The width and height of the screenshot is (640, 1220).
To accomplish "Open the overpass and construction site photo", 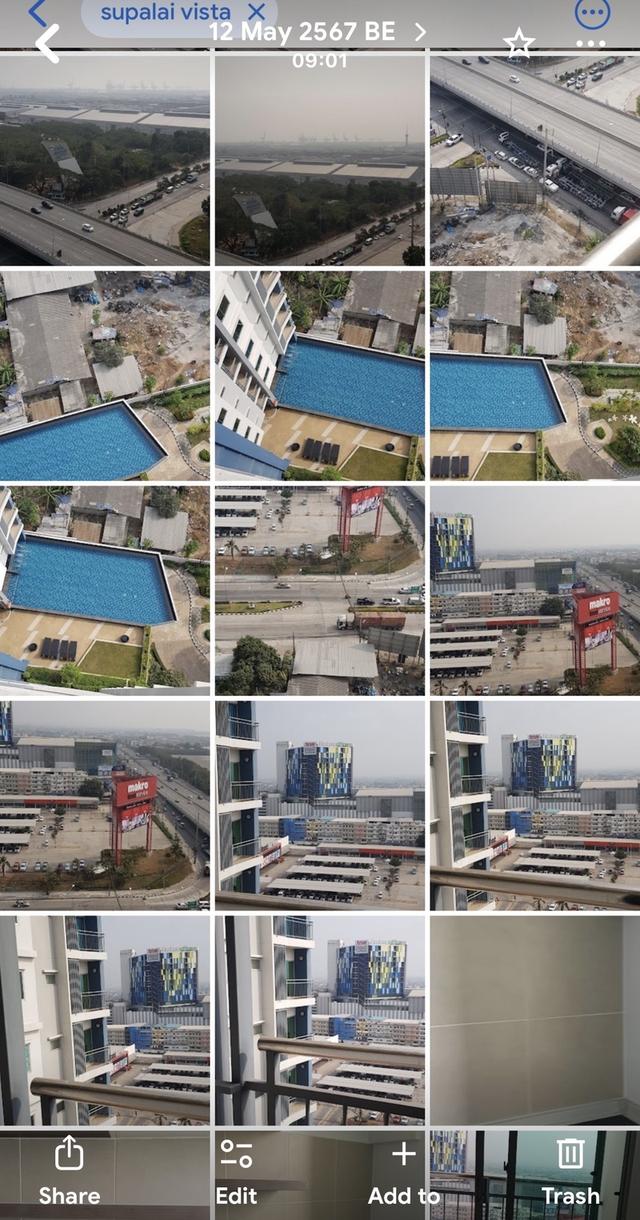I will pyautogui.click(x=535, y=160).
